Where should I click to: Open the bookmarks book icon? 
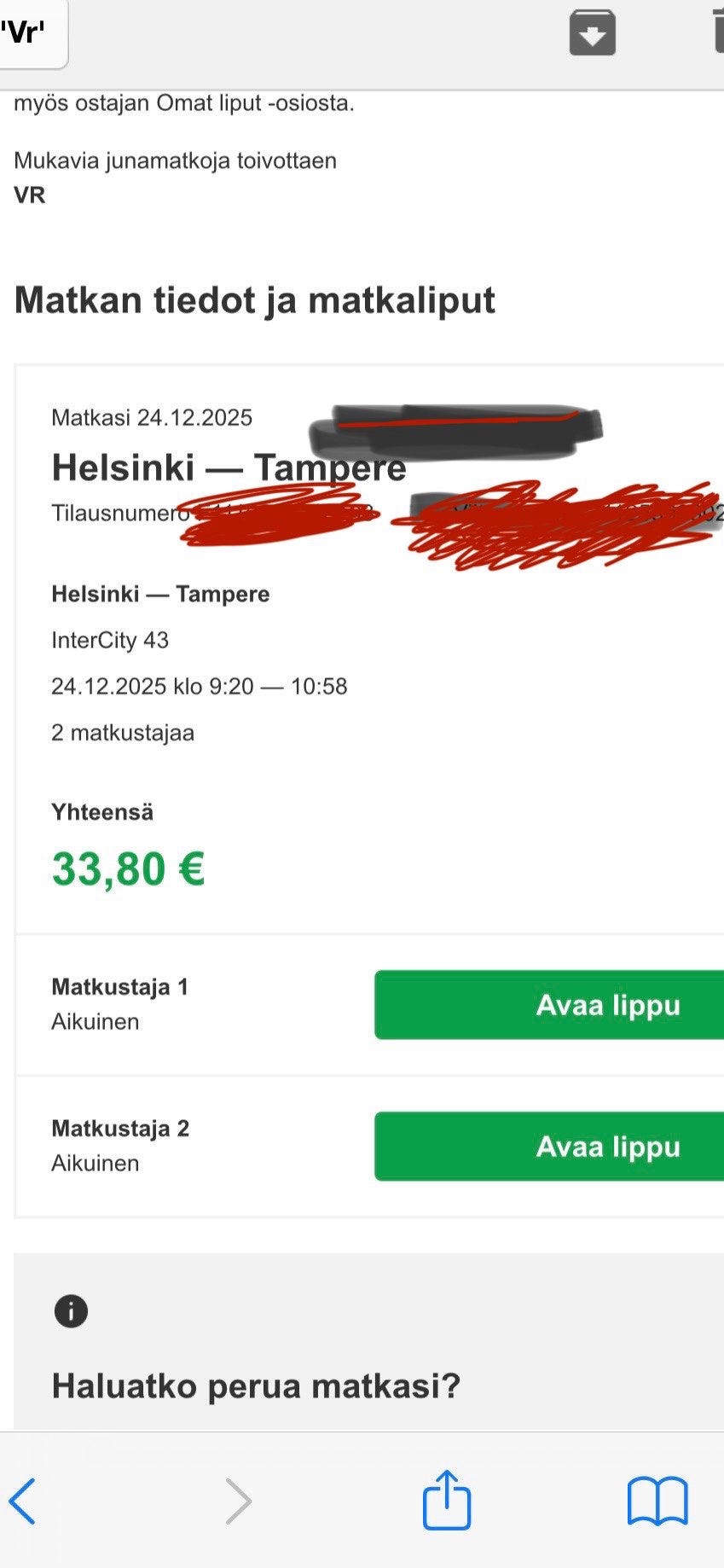pyautogui.click(x=657, y=1501)
